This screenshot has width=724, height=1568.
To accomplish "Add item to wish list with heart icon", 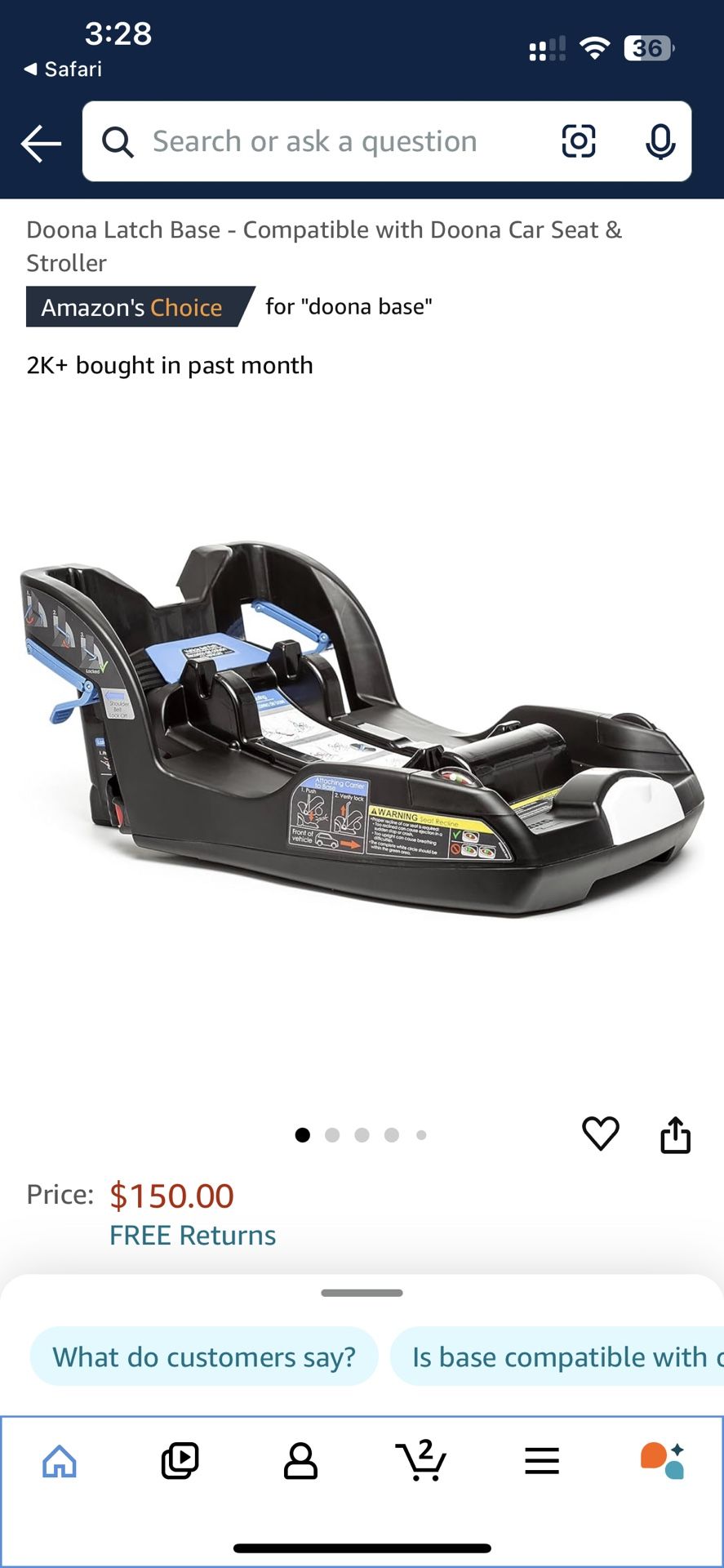I will (x=601, y=1134).
